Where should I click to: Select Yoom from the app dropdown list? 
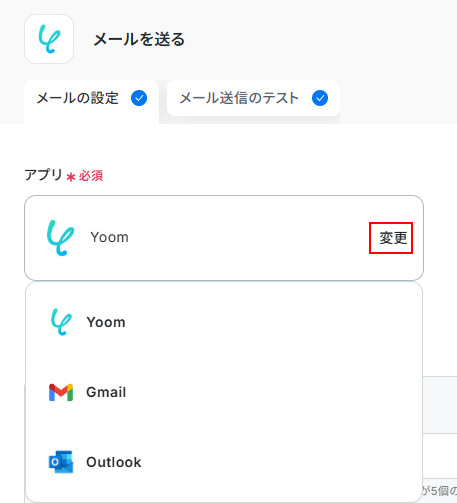(224, 322)
